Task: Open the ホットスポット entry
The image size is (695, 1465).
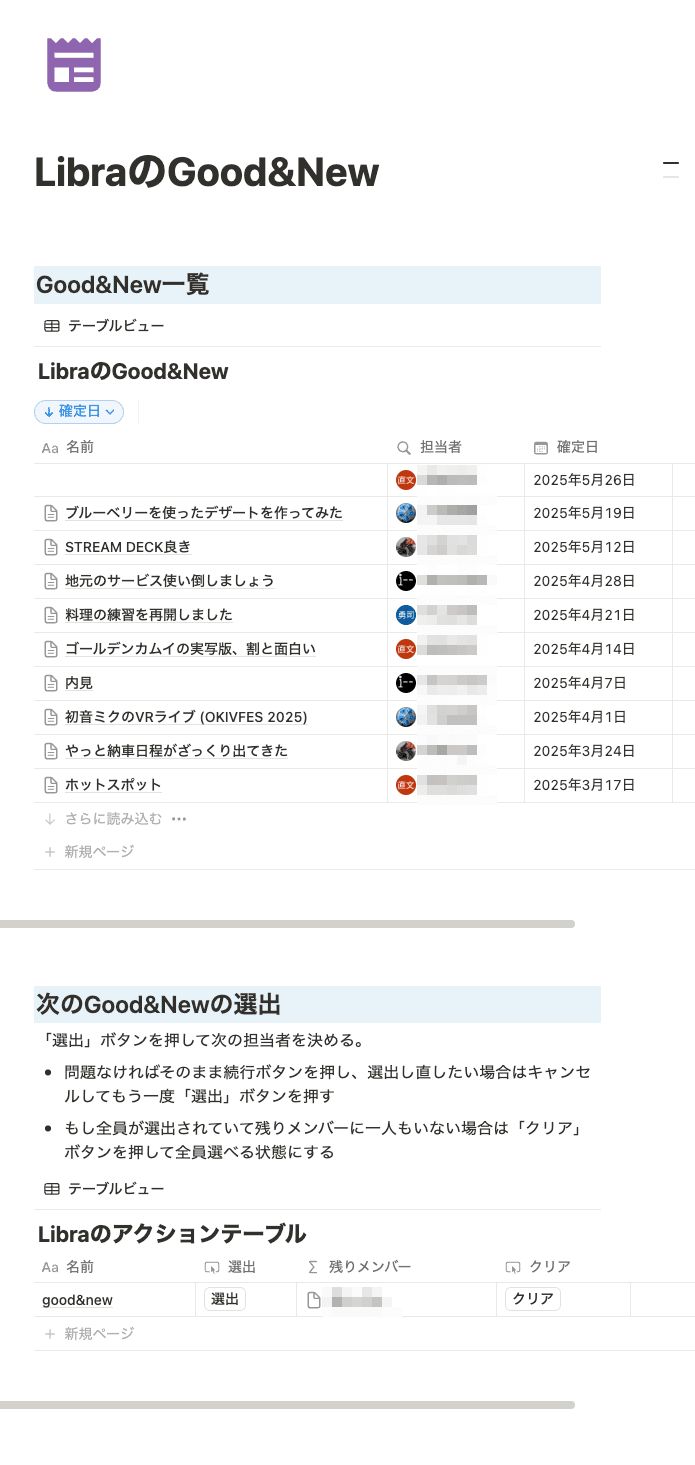Action: point(113,785)
